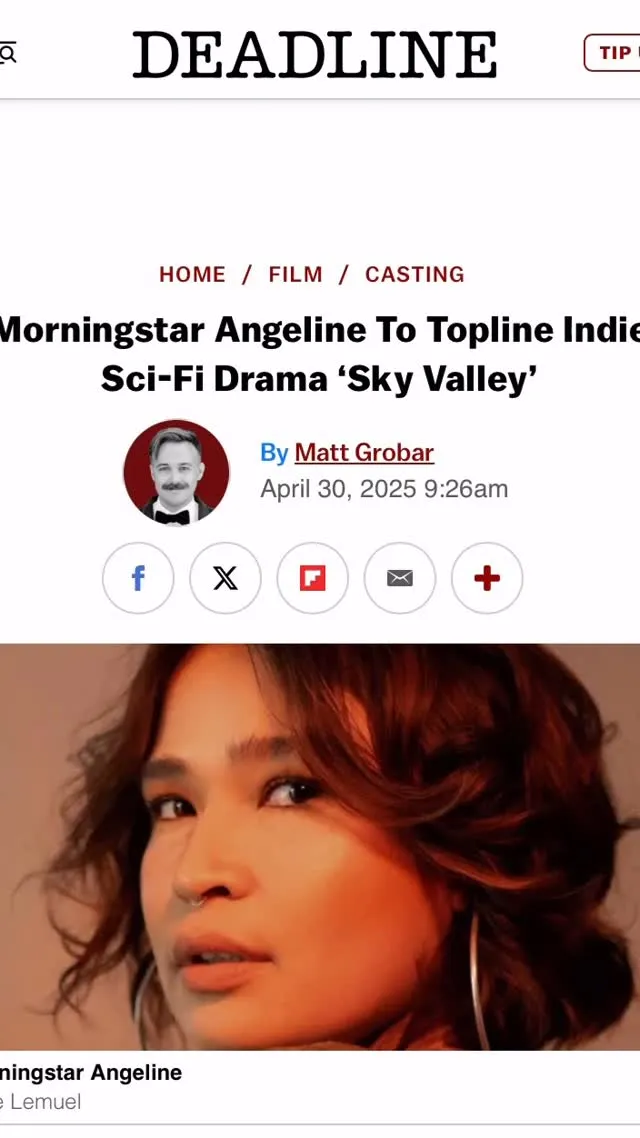Open the search icon in the header
The image size is (640, 1138).
pyautogui.click(x=7, y=53)
